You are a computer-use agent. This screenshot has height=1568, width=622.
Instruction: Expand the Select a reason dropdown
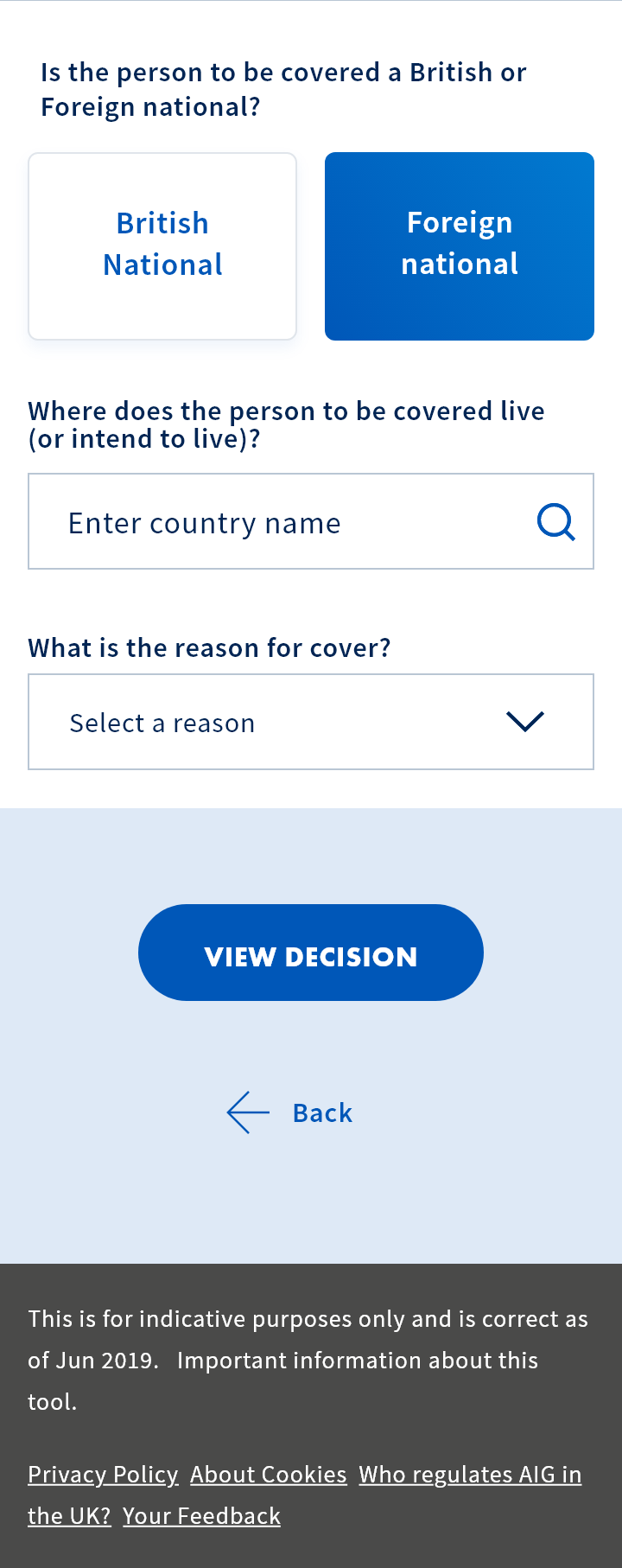tap(310, 722)
